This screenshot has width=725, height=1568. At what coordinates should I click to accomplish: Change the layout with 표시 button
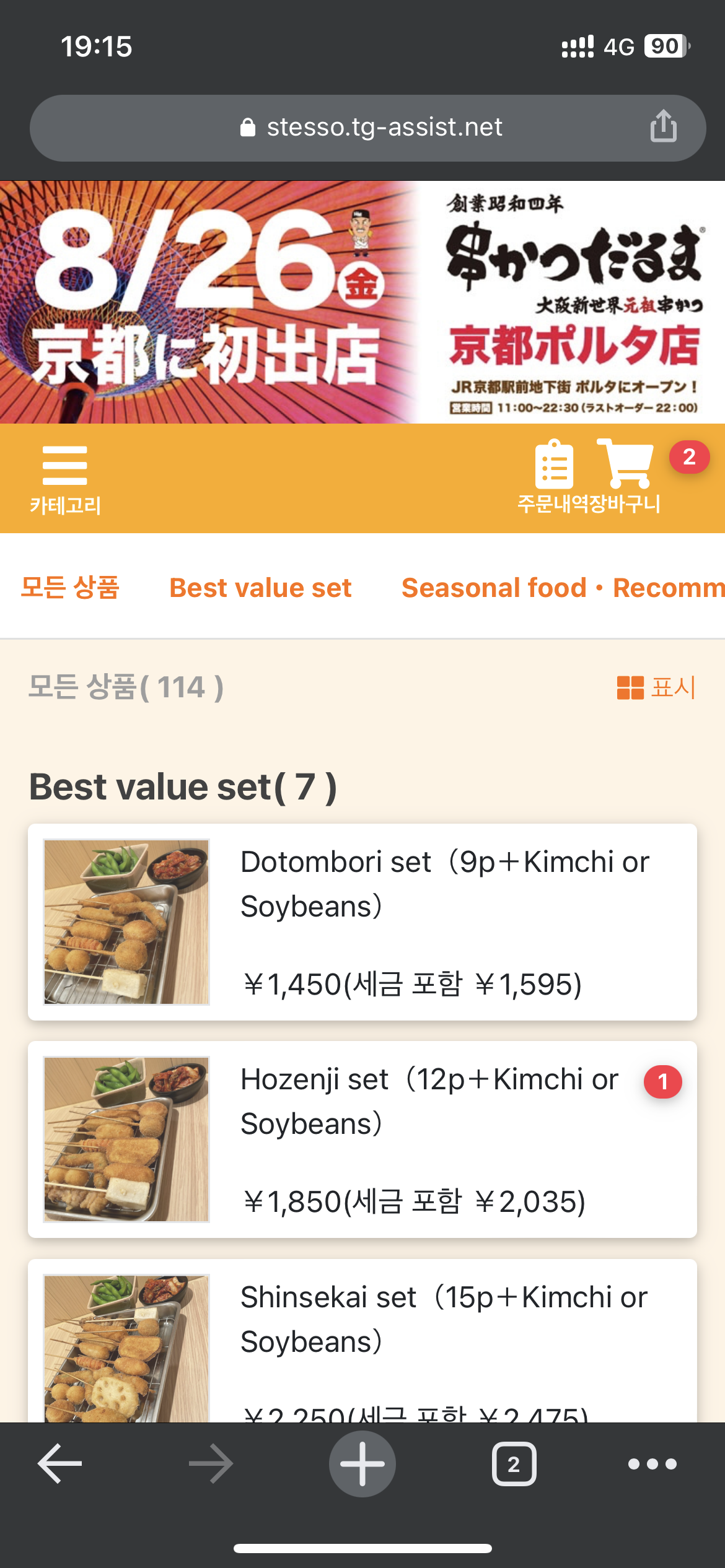(x=656, y=687)
